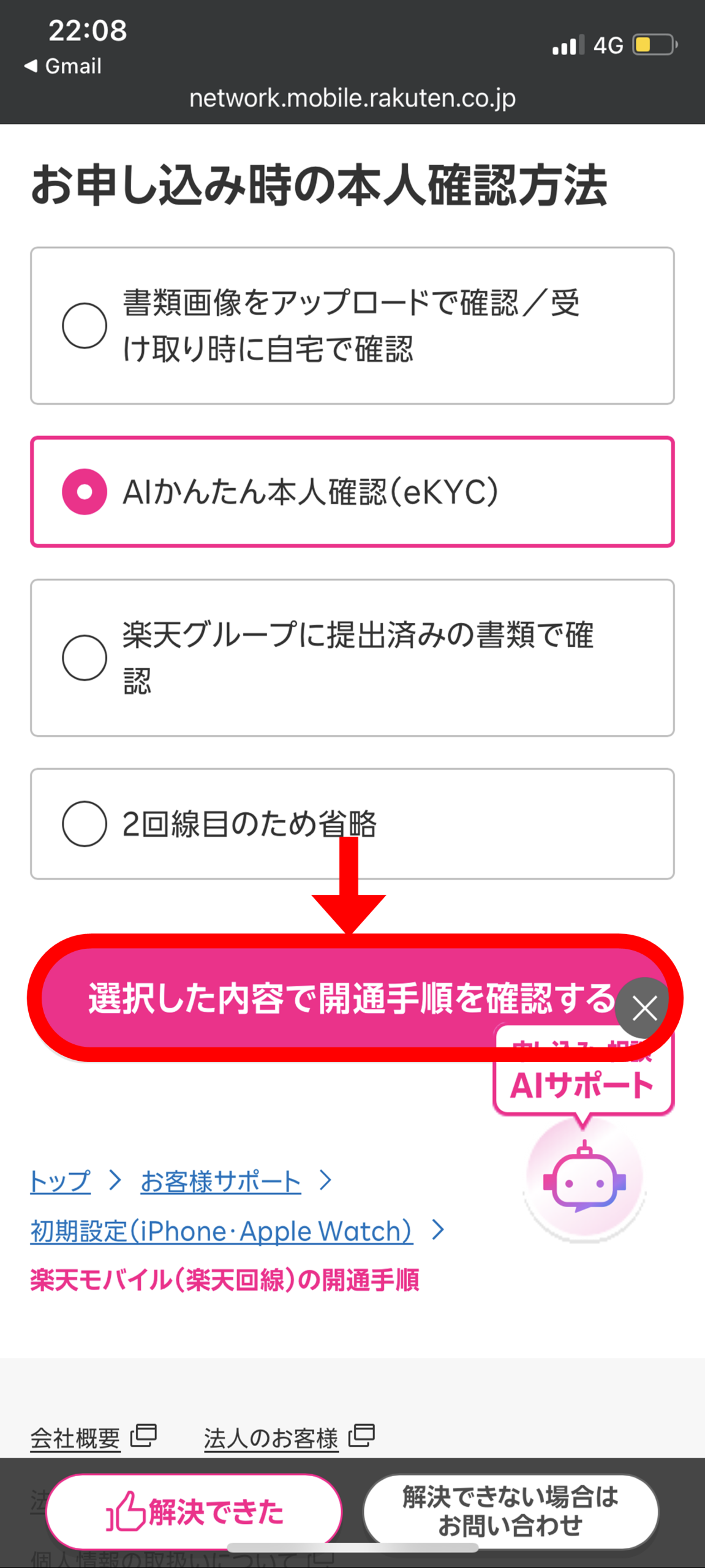Tap the 解決できた button
Viewport: 705px width, 1568px height.
[194, 1512]
